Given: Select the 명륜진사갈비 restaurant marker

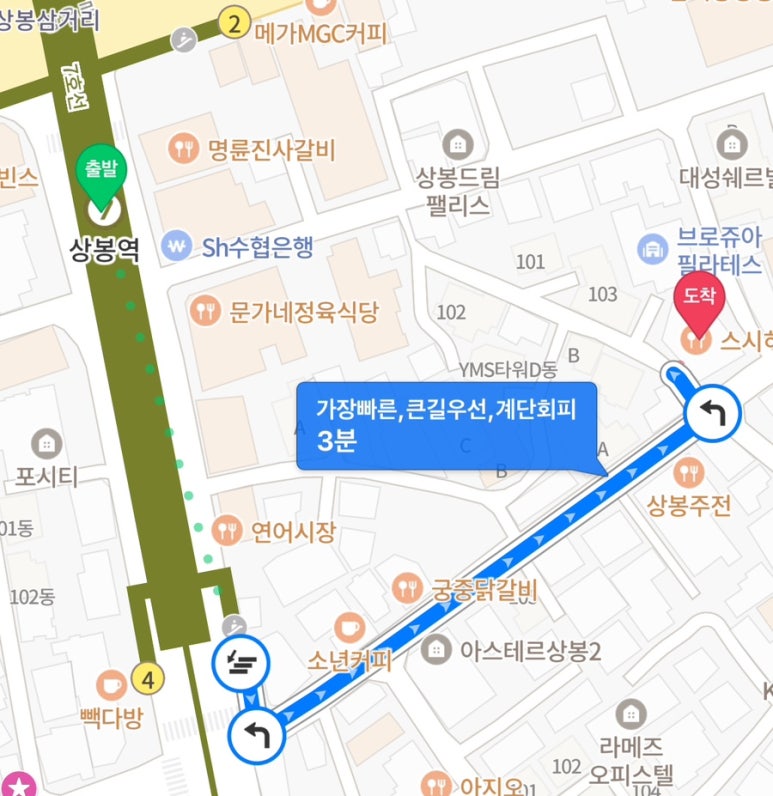Looking at the screenshot, I should pyautogui.click(x=183, y=150).
